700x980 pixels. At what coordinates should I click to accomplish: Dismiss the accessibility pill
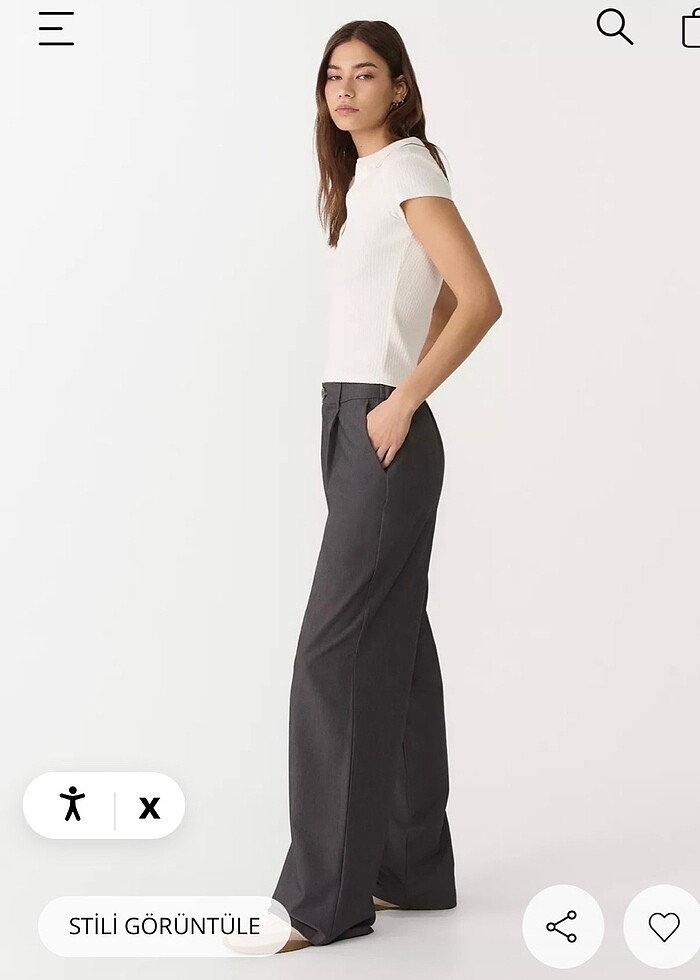(149, 807)
